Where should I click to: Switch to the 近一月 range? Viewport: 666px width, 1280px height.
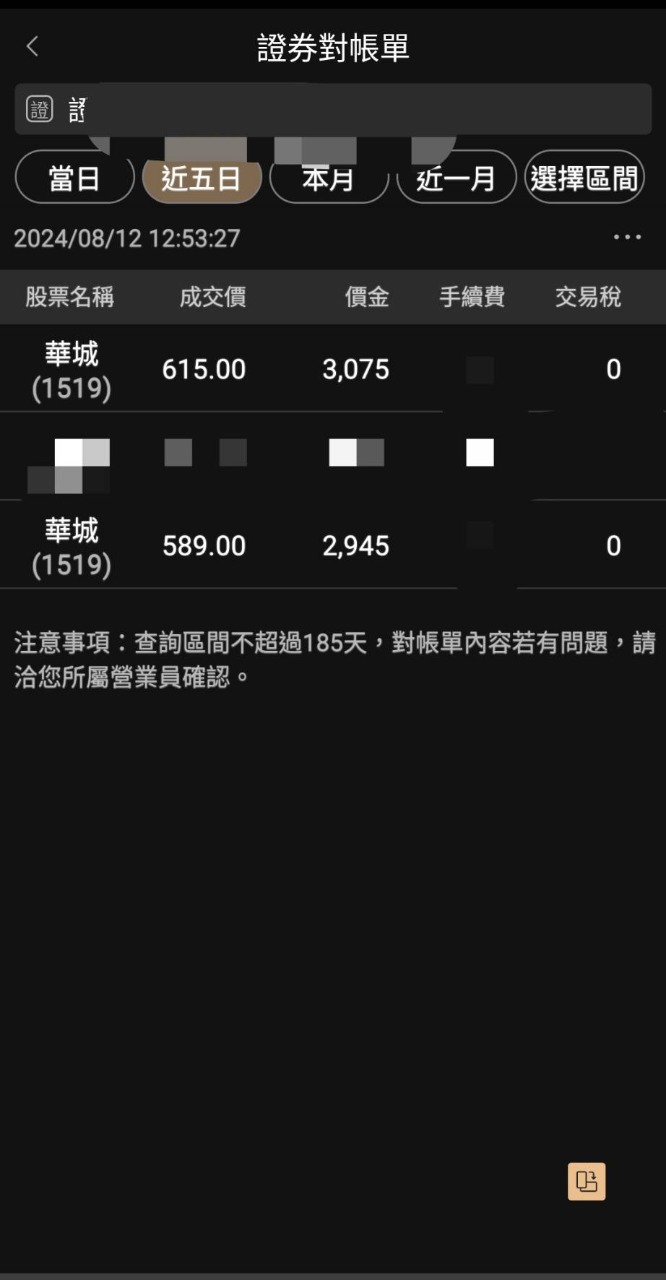456,179
